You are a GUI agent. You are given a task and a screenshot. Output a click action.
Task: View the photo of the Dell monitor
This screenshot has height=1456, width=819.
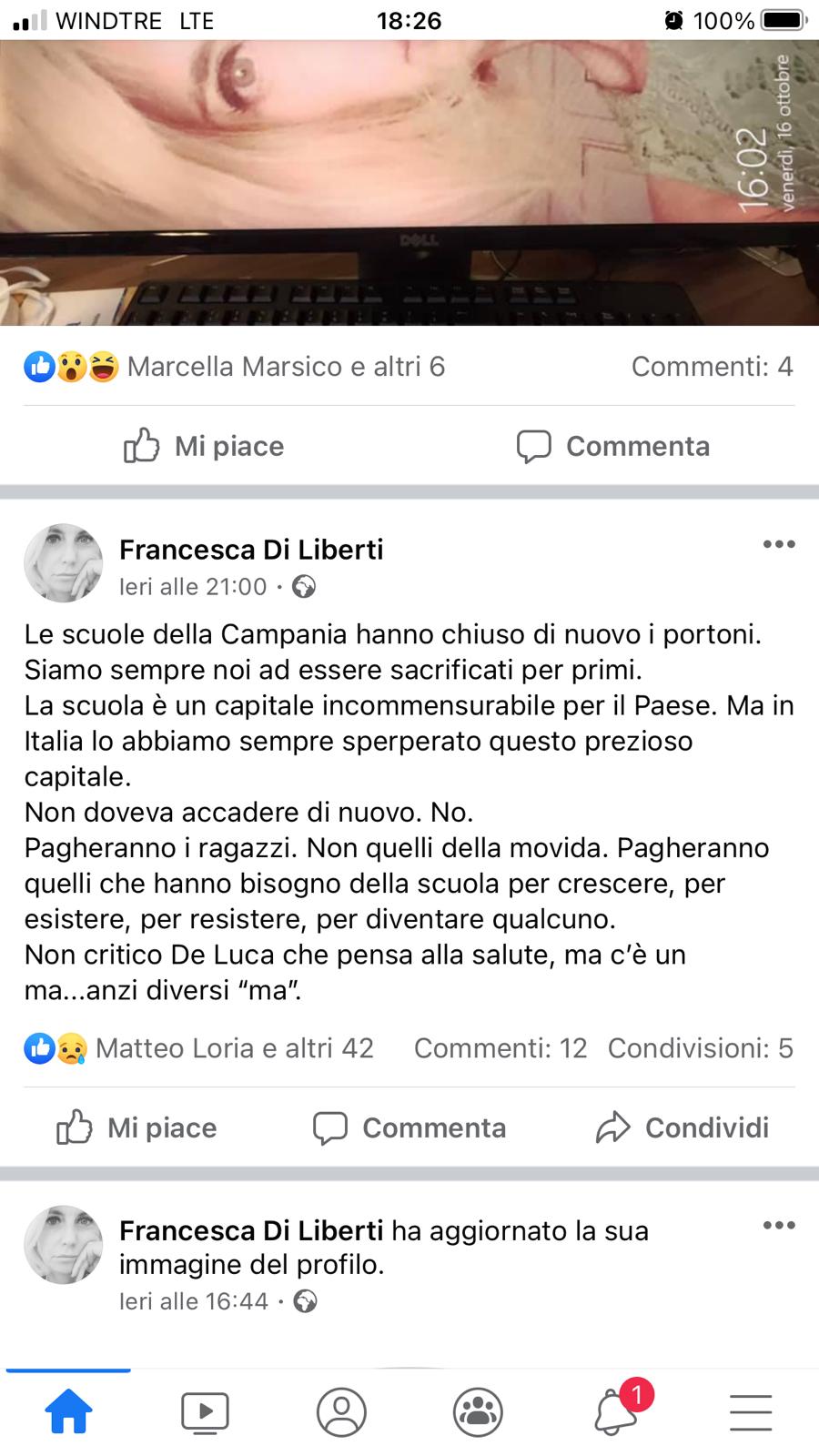[x=409, y=182]
